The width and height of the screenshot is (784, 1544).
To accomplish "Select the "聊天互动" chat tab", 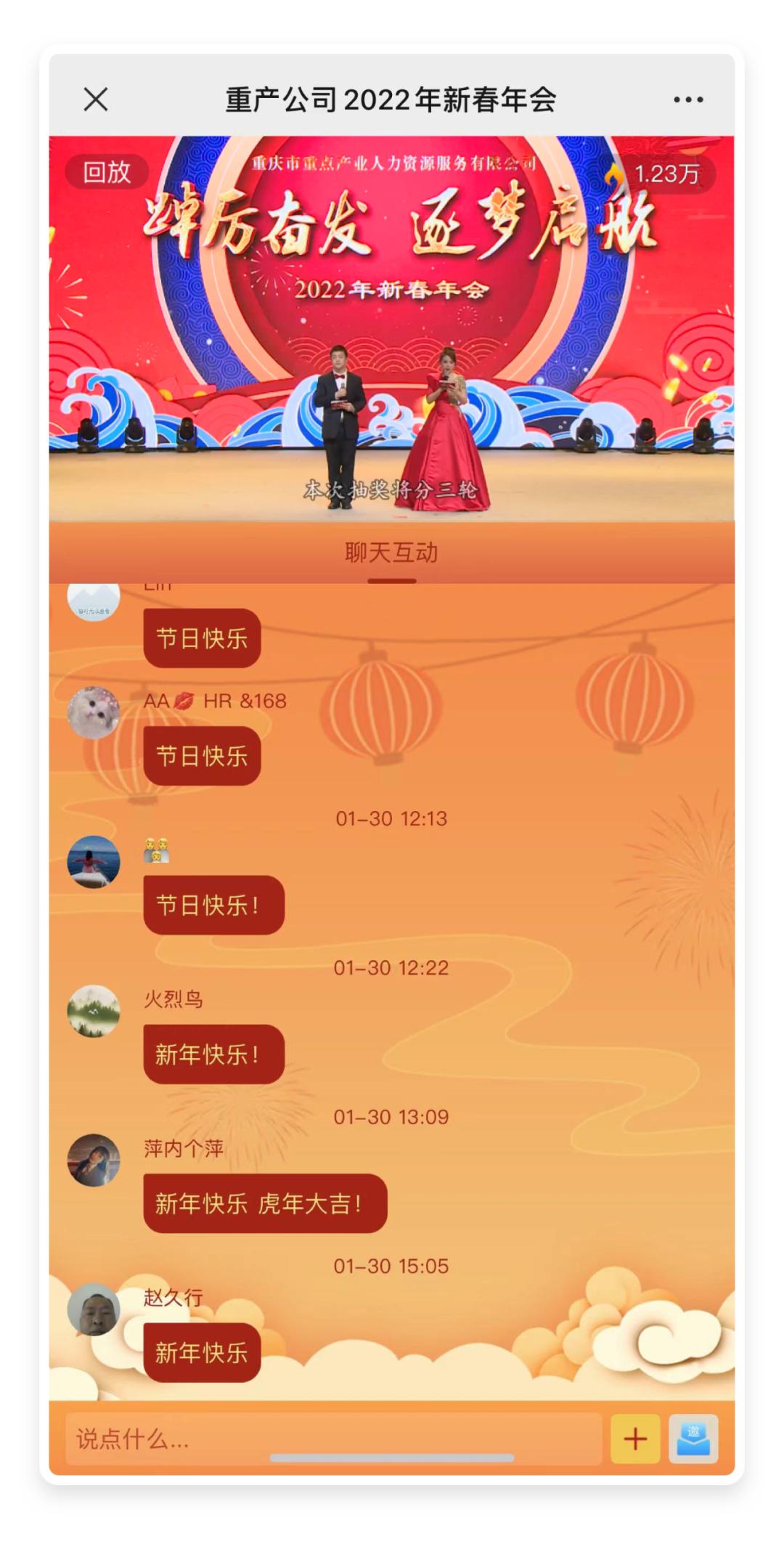I will click(392, 550).
